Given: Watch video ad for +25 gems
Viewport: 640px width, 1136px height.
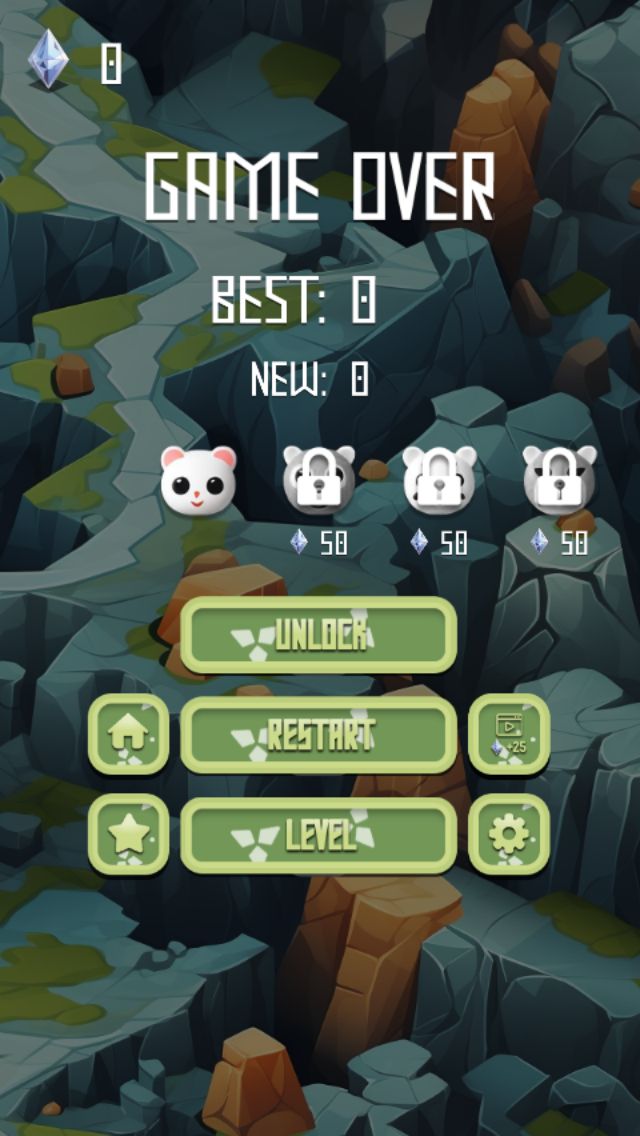Looking at the screenshot, I should 509,734.
